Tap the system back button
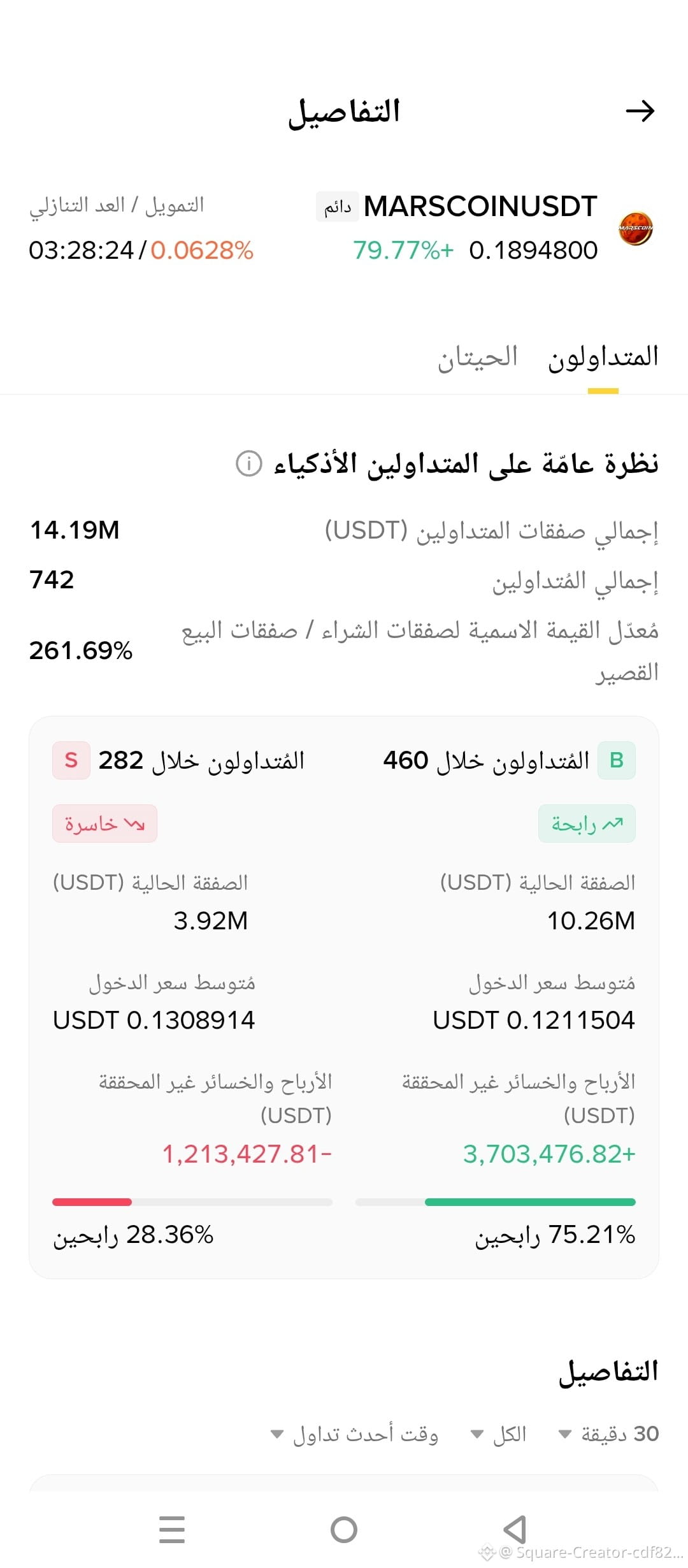 (515, 1530)
